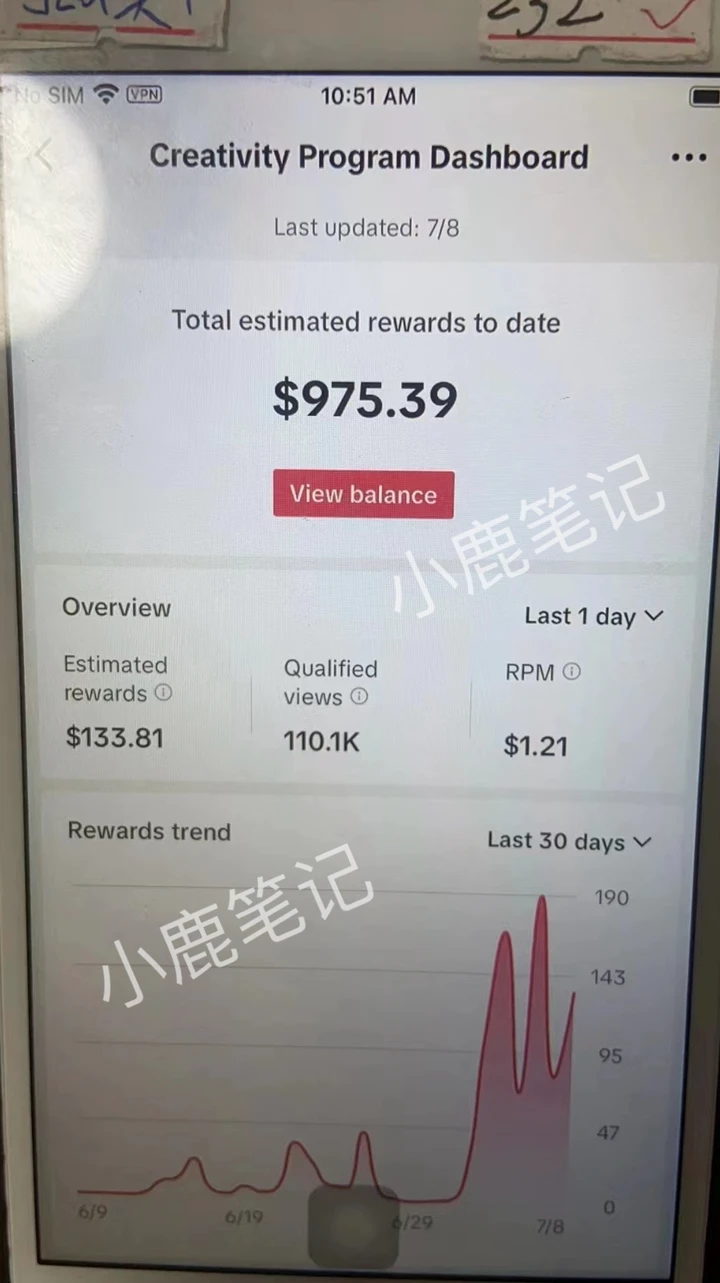
Task: Expand the Last 1 day dropdown
Action: (594, 617)
